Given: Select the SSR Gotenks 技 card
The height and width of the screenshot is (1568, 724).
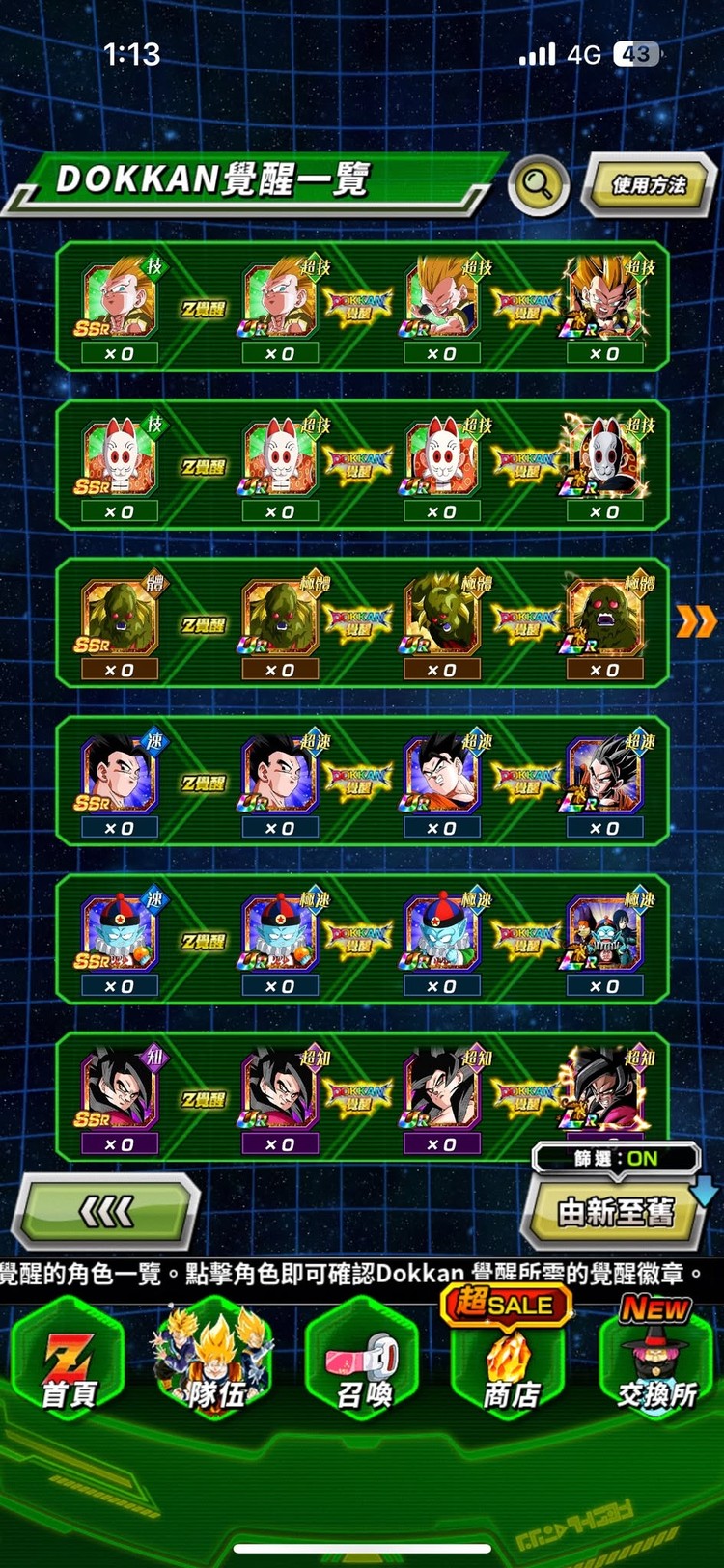Looking at the screenshot, I should pos(120,301).
